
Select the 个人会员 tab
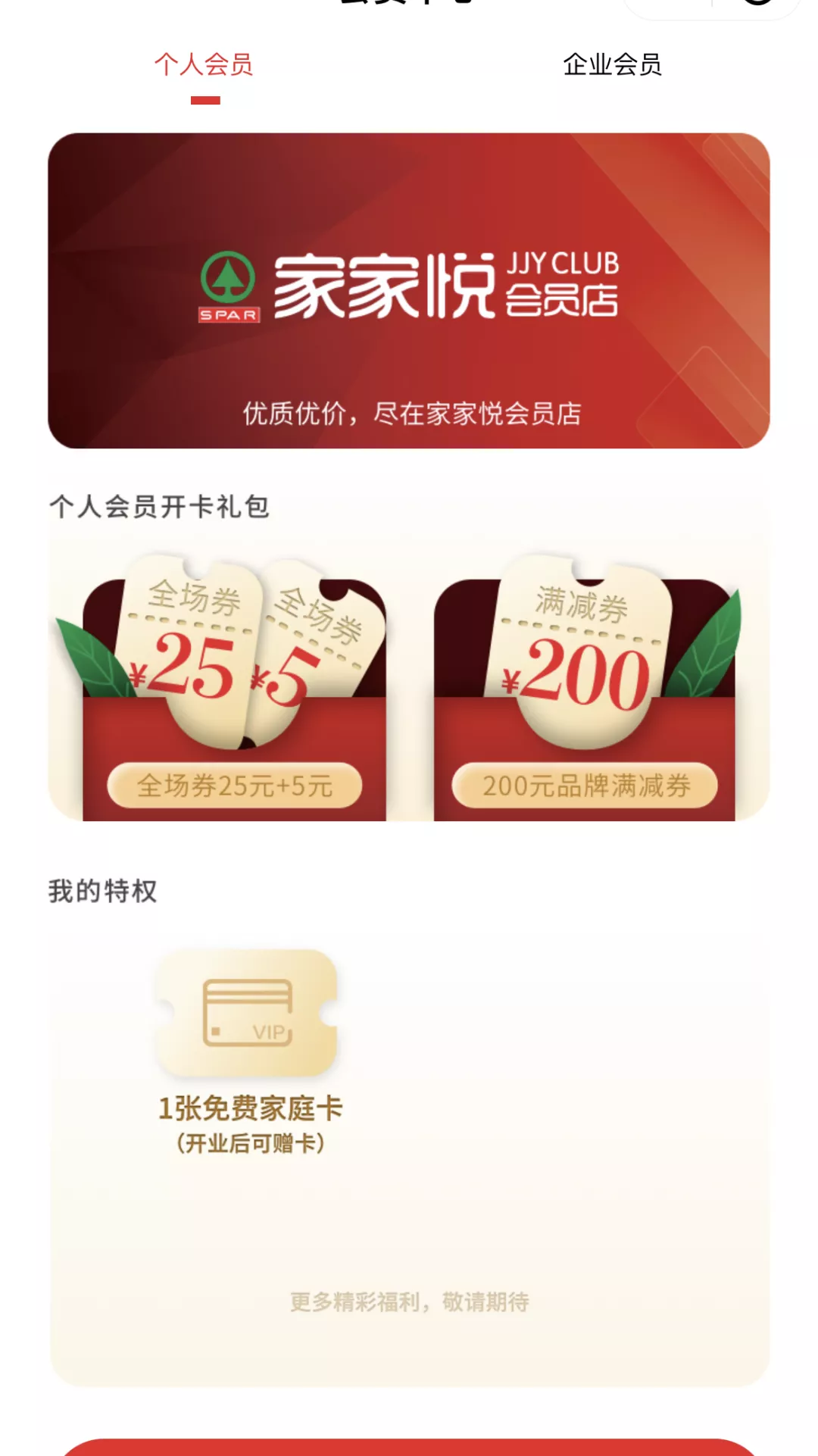point(204,65)
